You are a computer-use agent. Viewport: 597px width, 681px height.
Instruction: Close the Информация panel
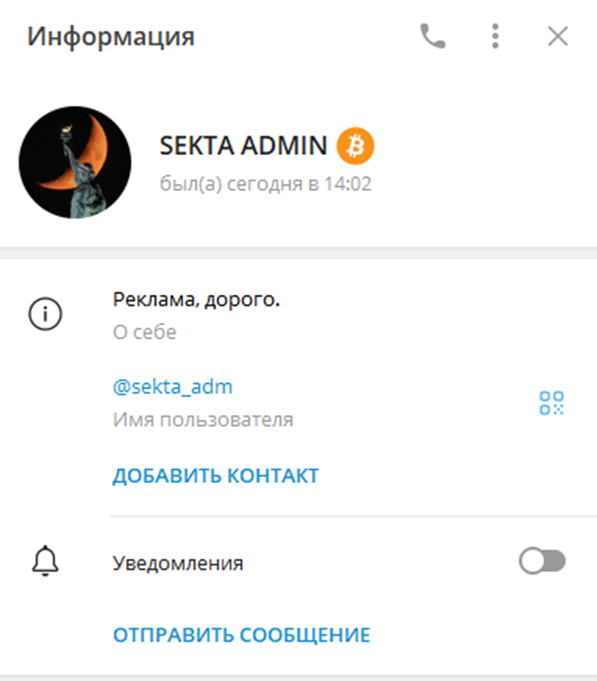pyautogui.click(x=557, y=36)
